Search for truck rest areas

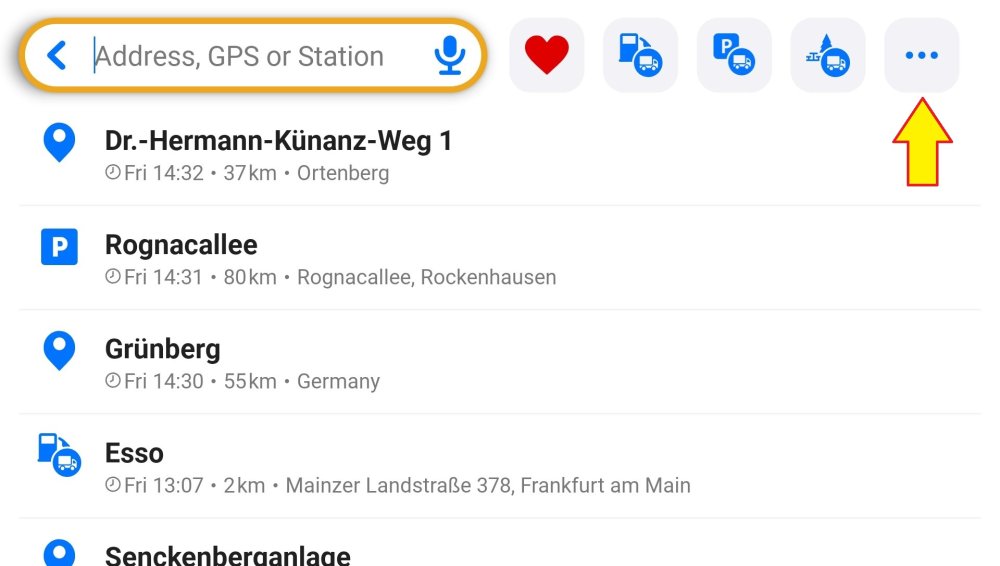(x=827, y=56)
